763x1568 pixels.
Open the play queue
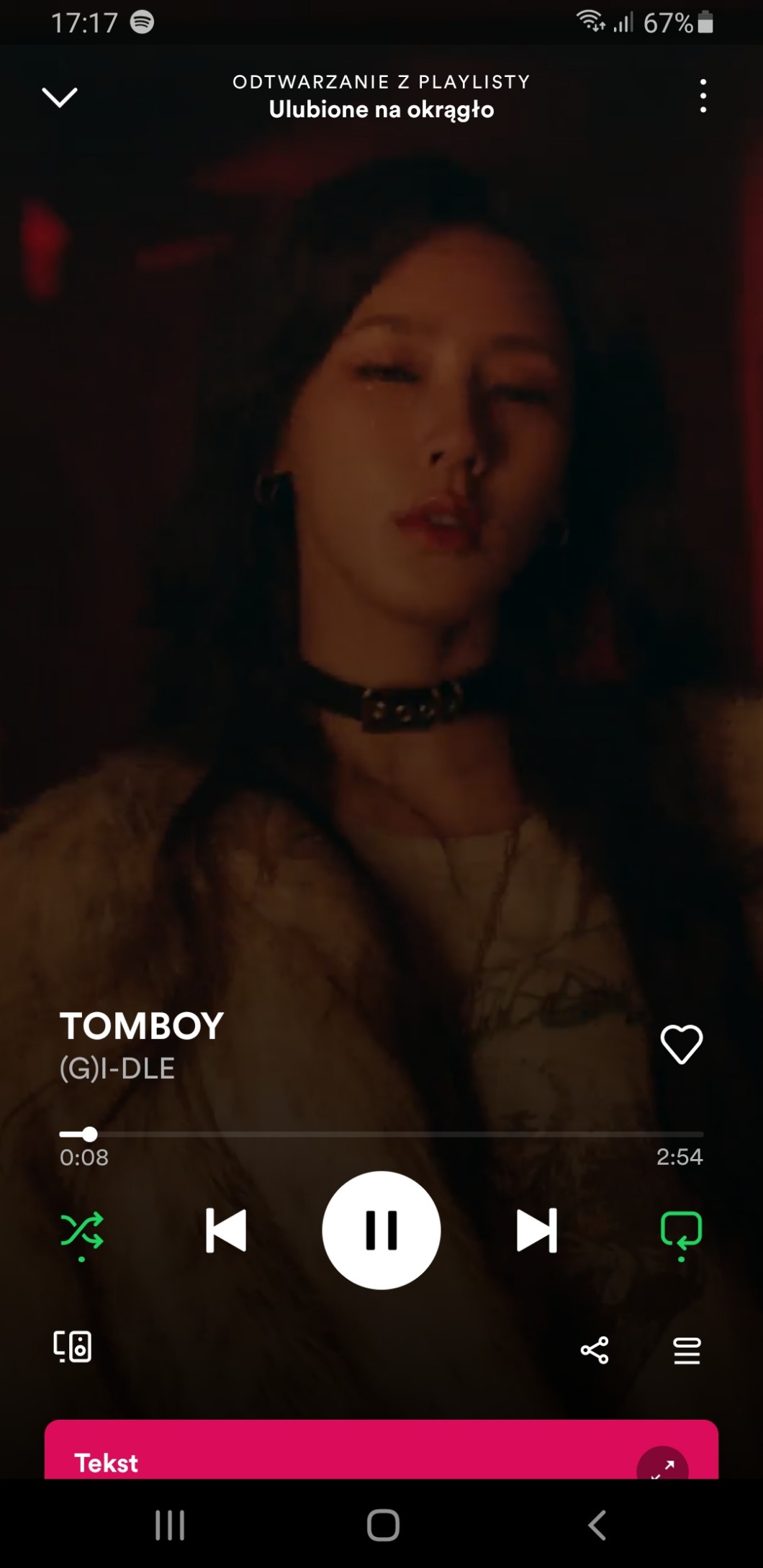click(x=687, y=1350)
